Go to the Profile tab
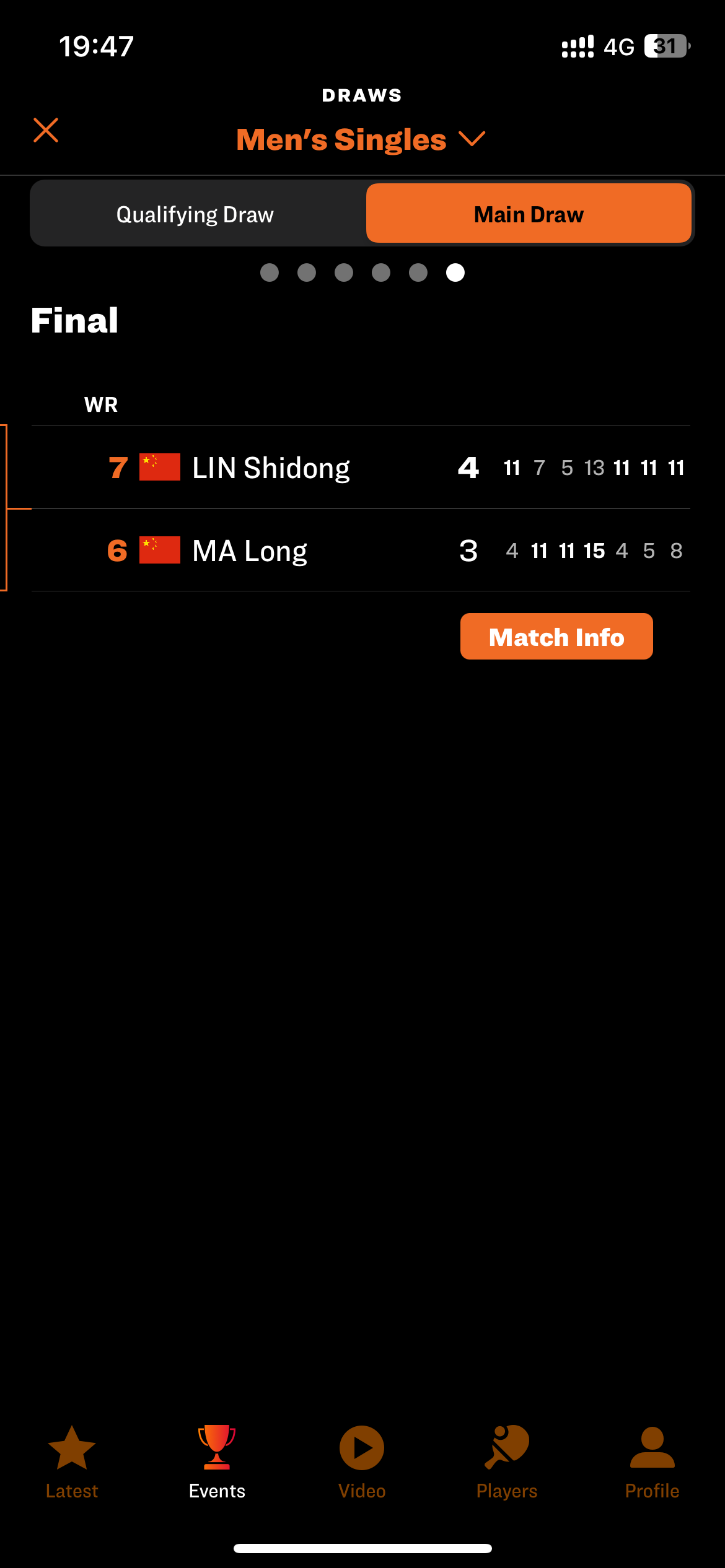Image resolution: width=725 pixels, height=1568 pixels. (x=652, y=1463)
